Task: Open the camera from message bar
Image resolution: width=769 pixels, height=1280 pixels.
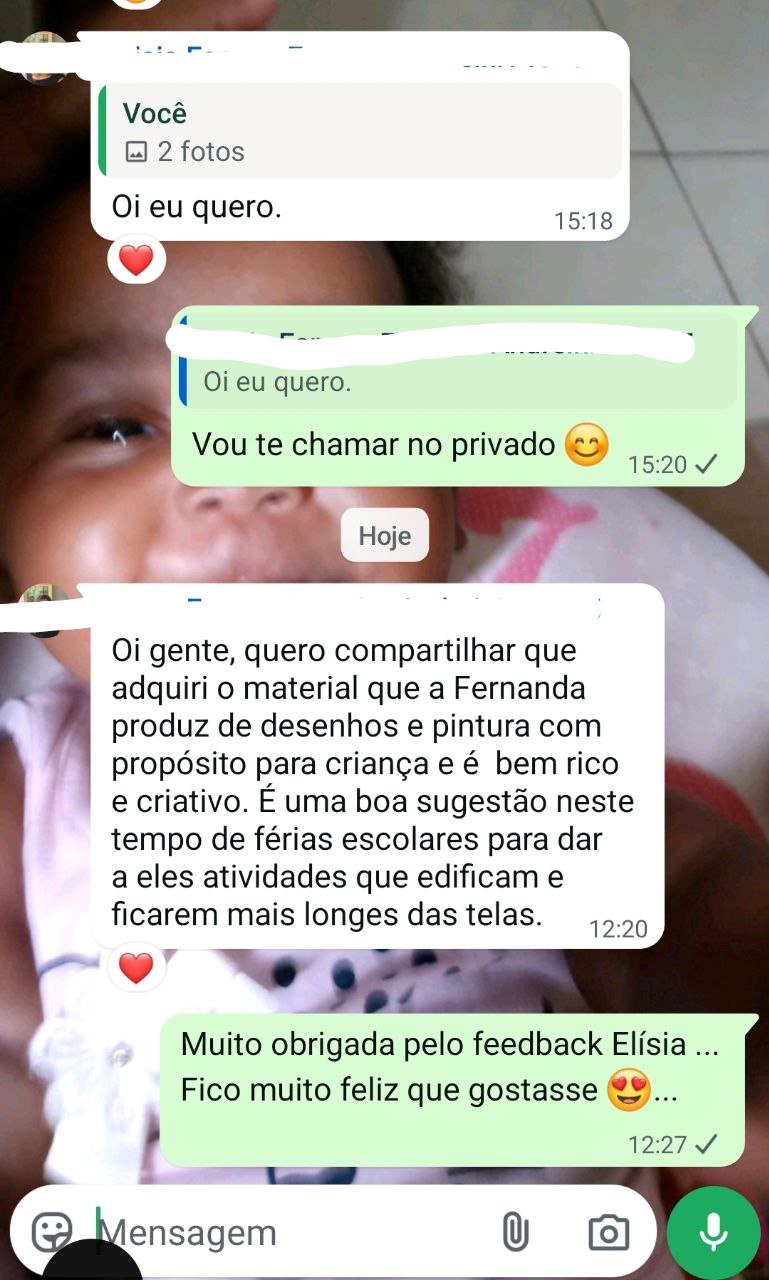Action: pyautogui.click(x=608, y=1233)
